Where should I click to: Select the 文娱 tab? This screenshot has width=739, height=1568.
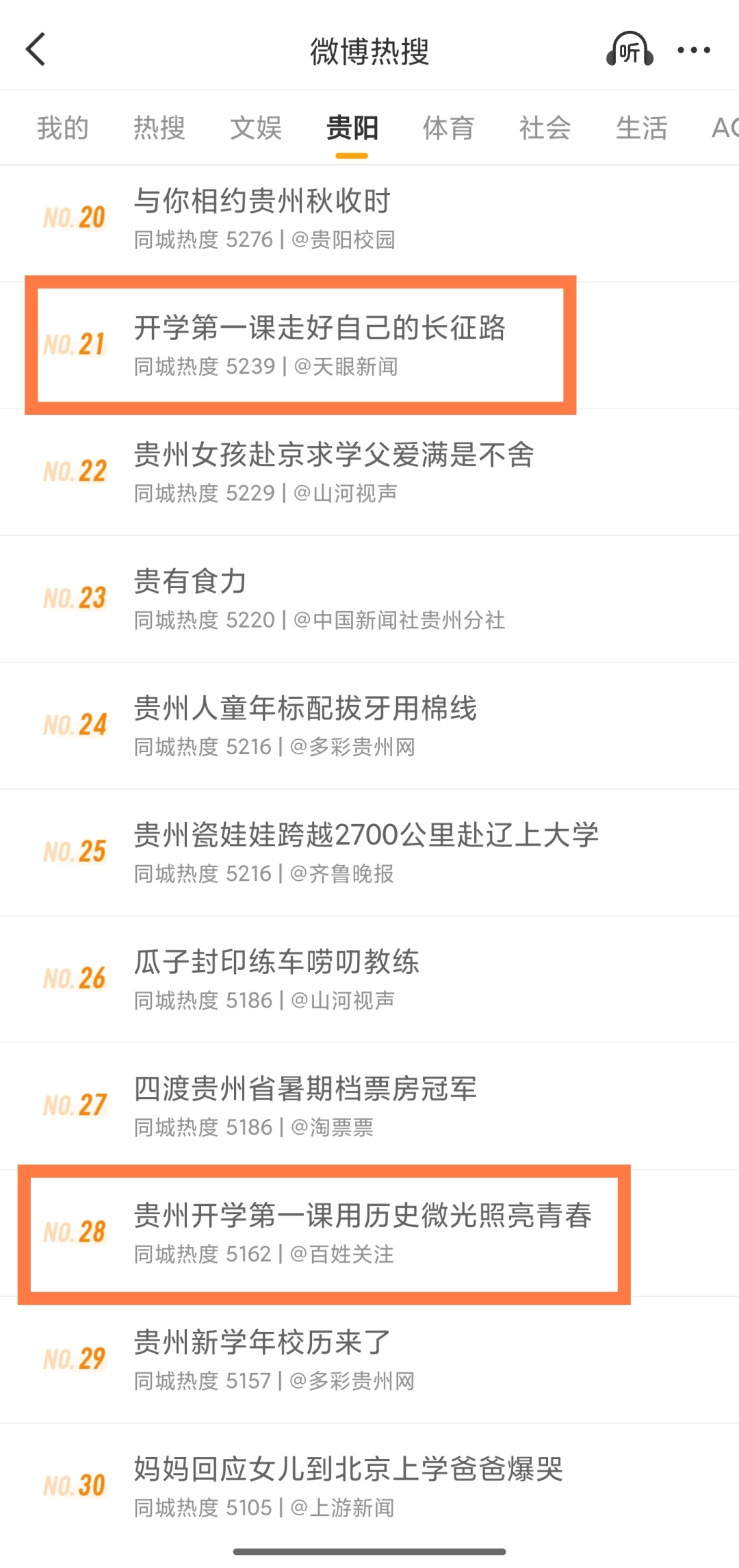click(256, 128)
